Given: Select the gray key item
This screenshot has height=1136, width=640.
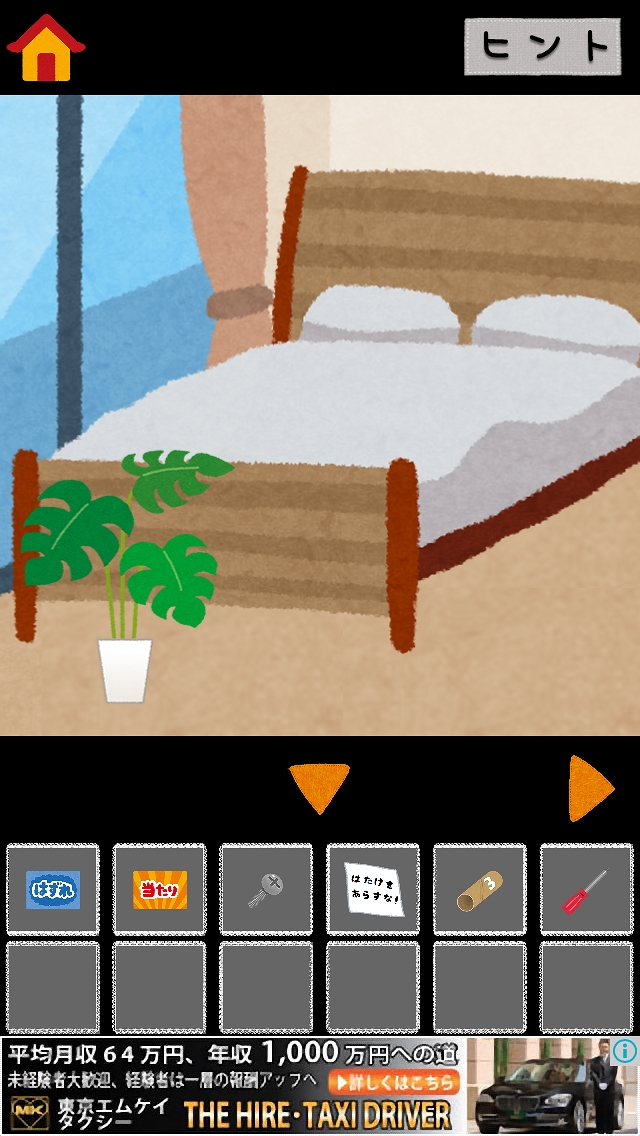Looking at the screenshot, I should pos(266,889).
